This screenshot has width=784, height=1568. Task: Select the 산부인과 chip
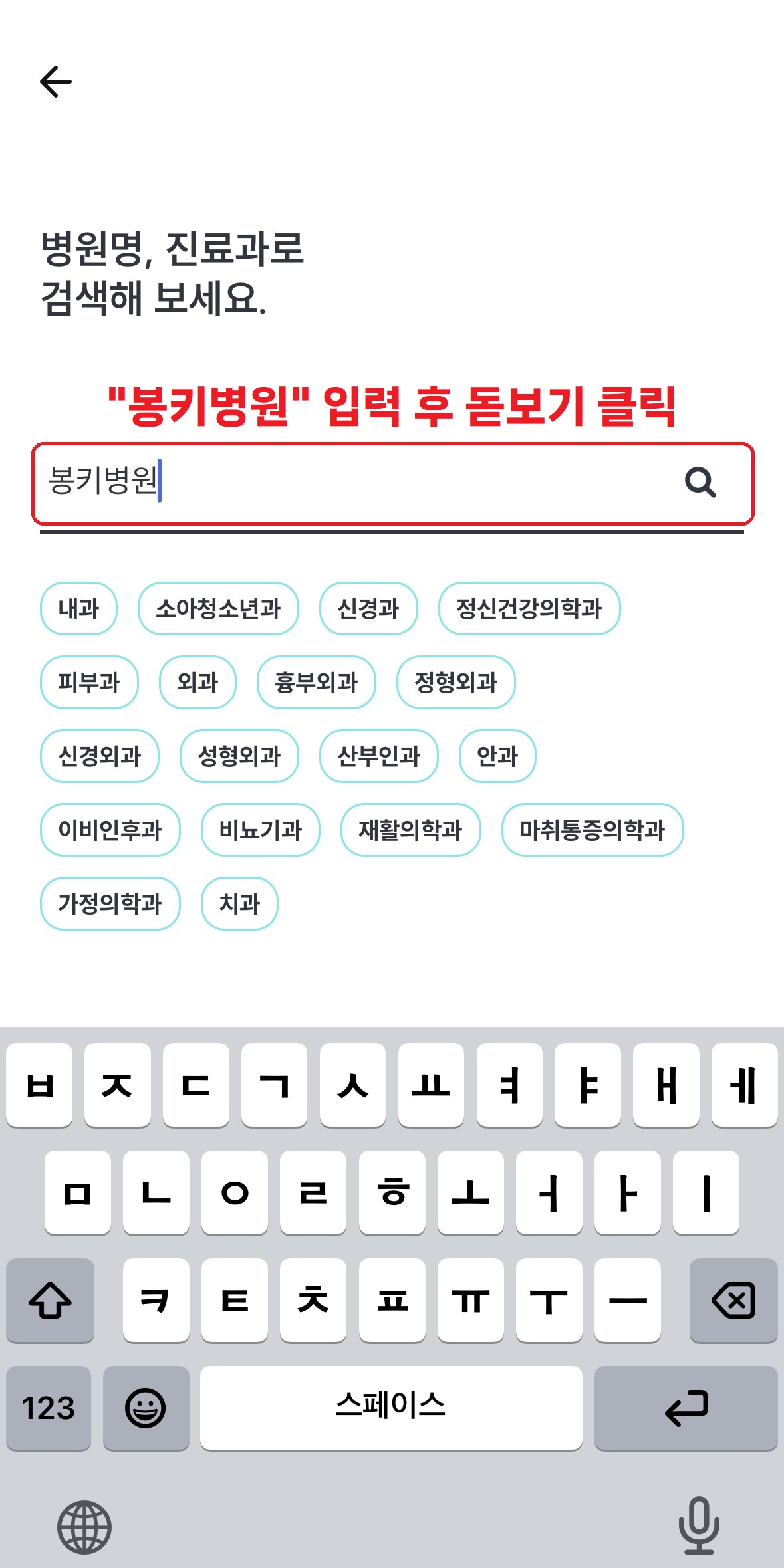coord(379,756)
